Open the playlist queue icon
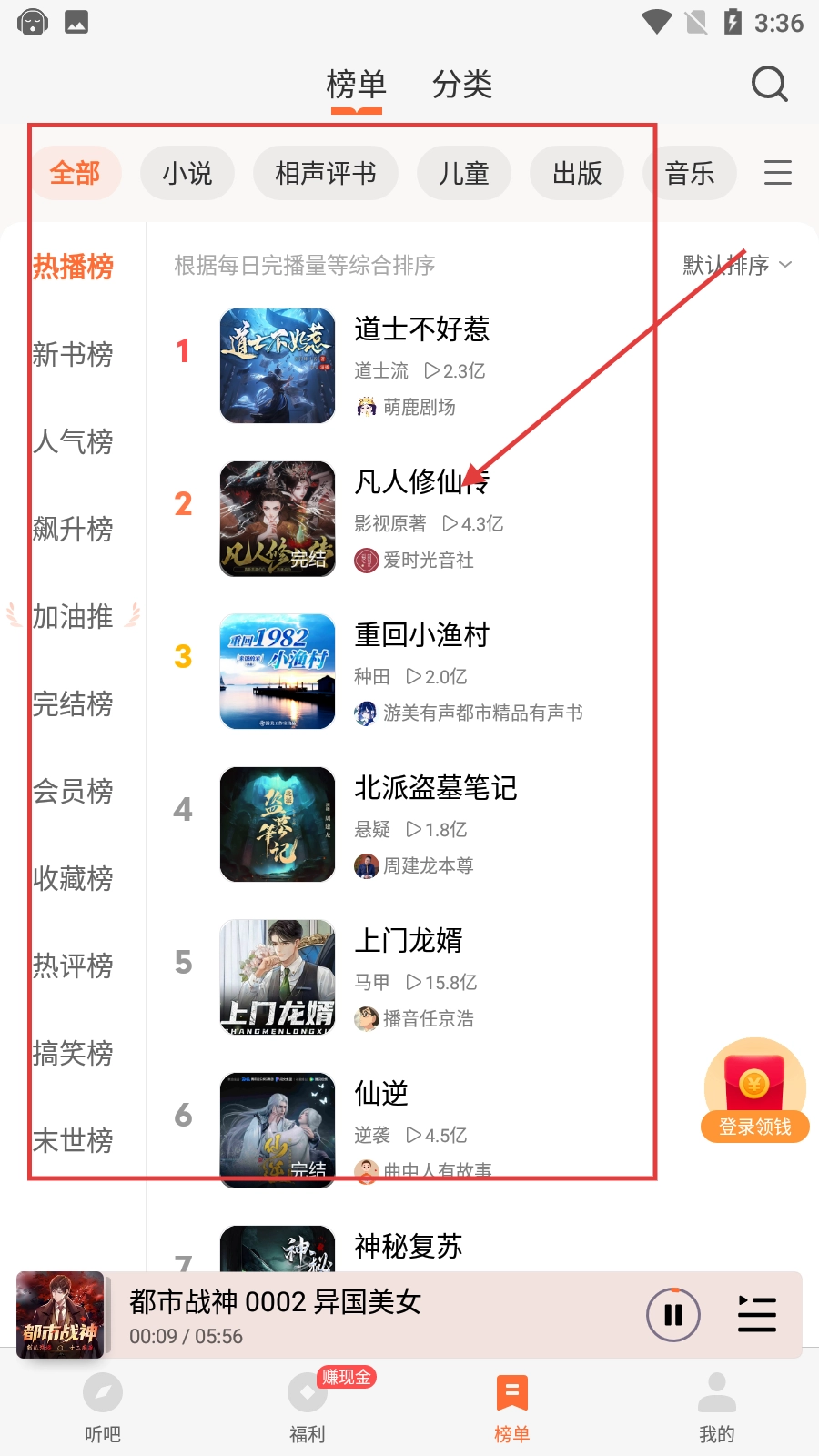This screenshot has width=819, height=1456. coord(756,1315)
